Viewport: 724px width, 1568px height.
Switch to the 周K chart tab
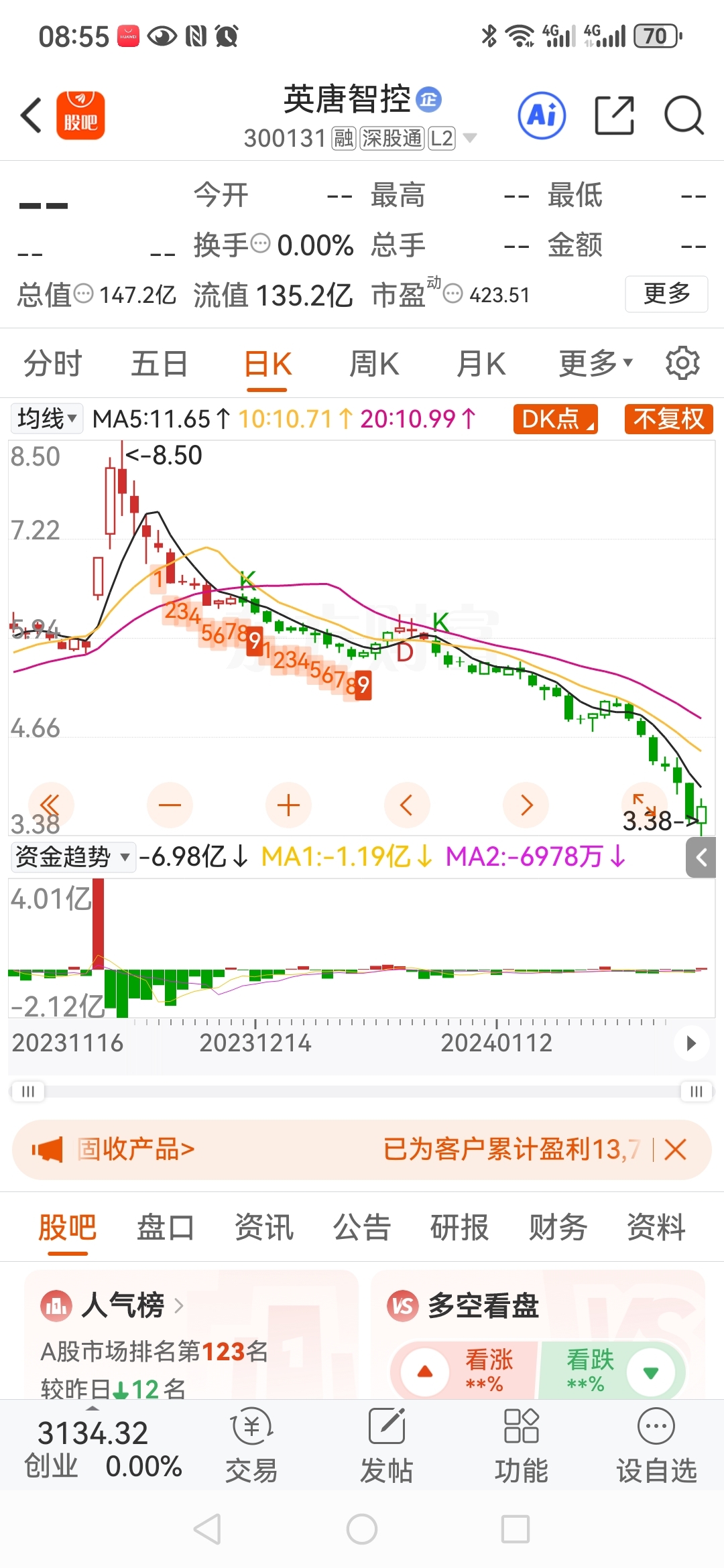(374, 364)
